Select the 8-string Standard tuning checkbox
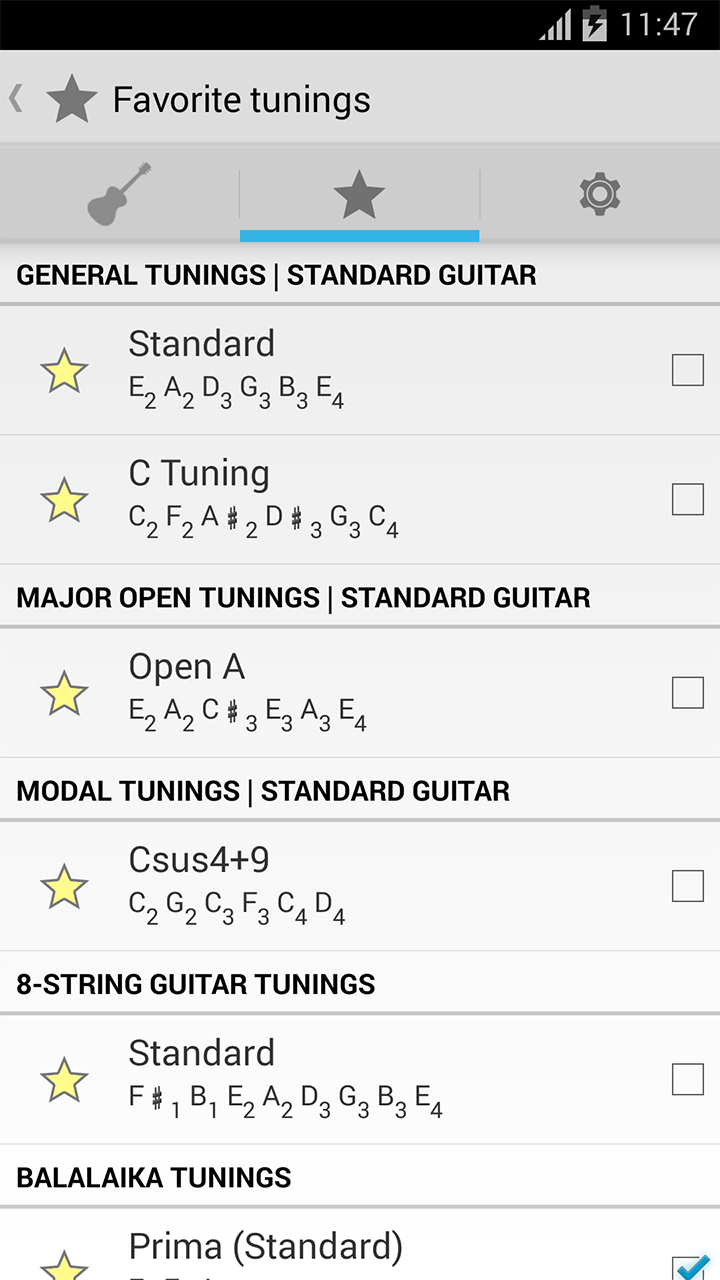 tap(688, 1079)
